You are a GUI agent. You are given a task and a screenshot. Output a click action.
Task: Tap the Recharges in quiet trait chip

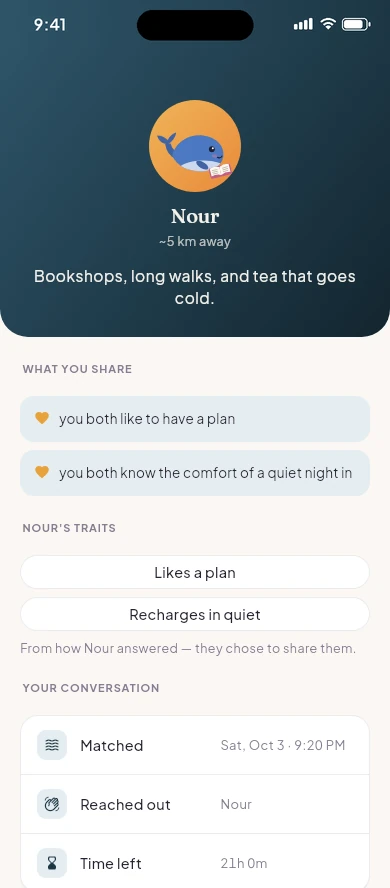click(195, 614)
